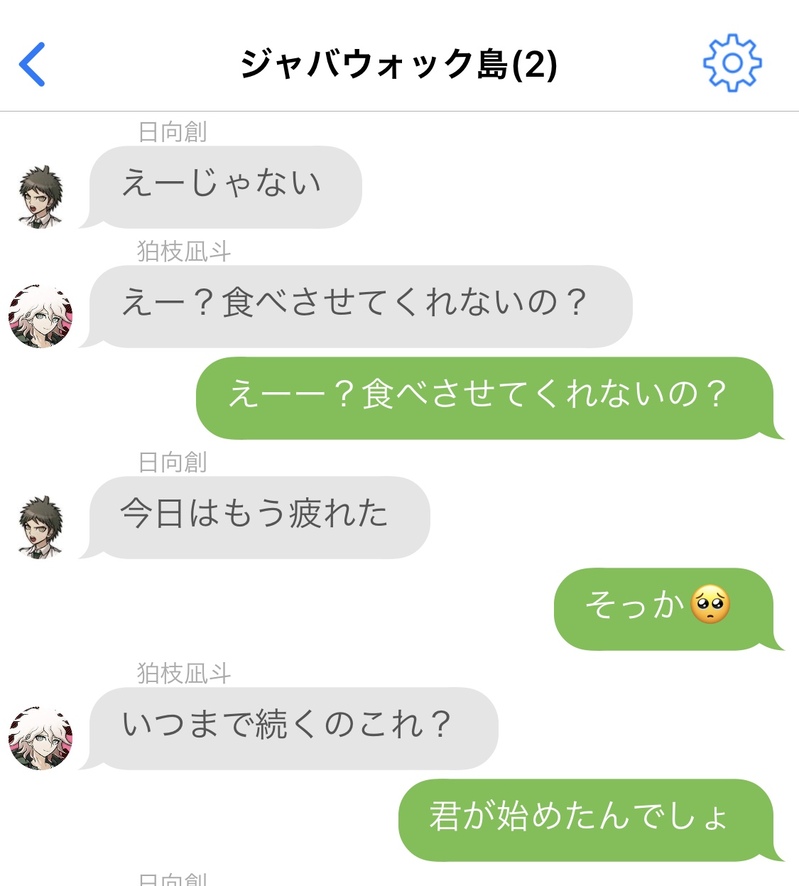View 狛枝凪斗's avatar beside 食べさせてくれないの
The width and height of the screenshot is (799, 886).
coord(41,316)
